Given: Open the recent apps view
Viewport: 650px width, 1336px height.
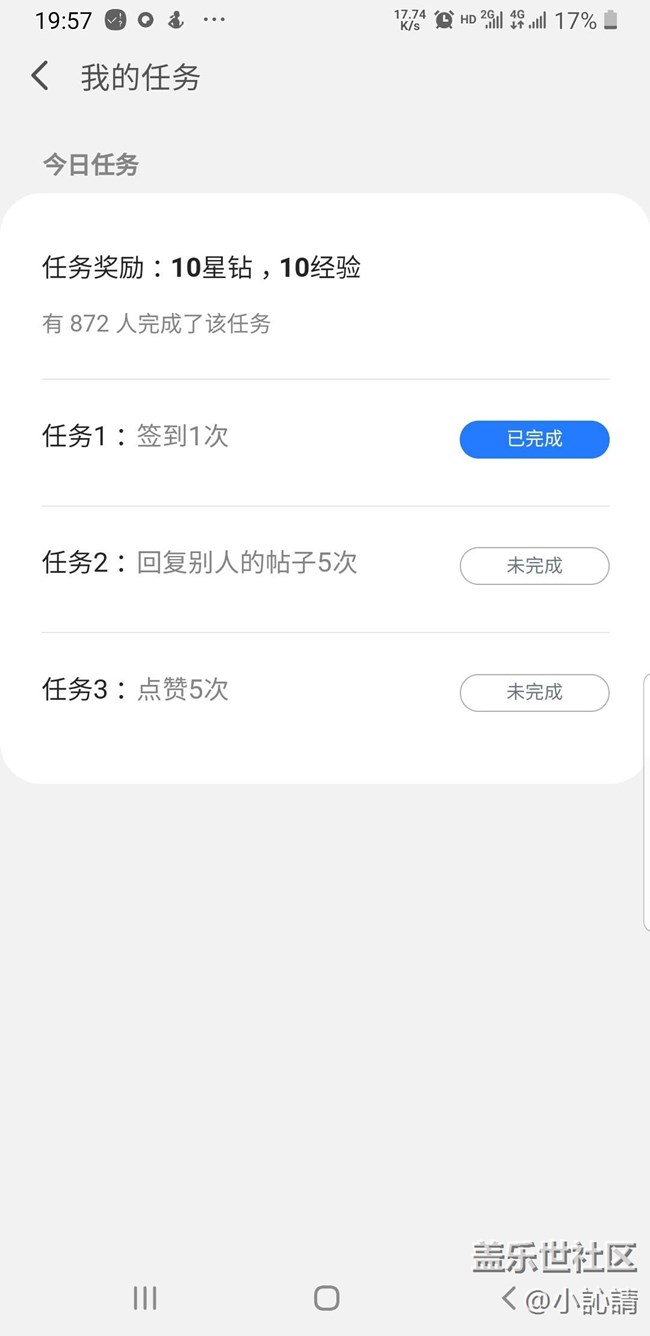Looking at the screenshot, I should (x=145, y=1298).
